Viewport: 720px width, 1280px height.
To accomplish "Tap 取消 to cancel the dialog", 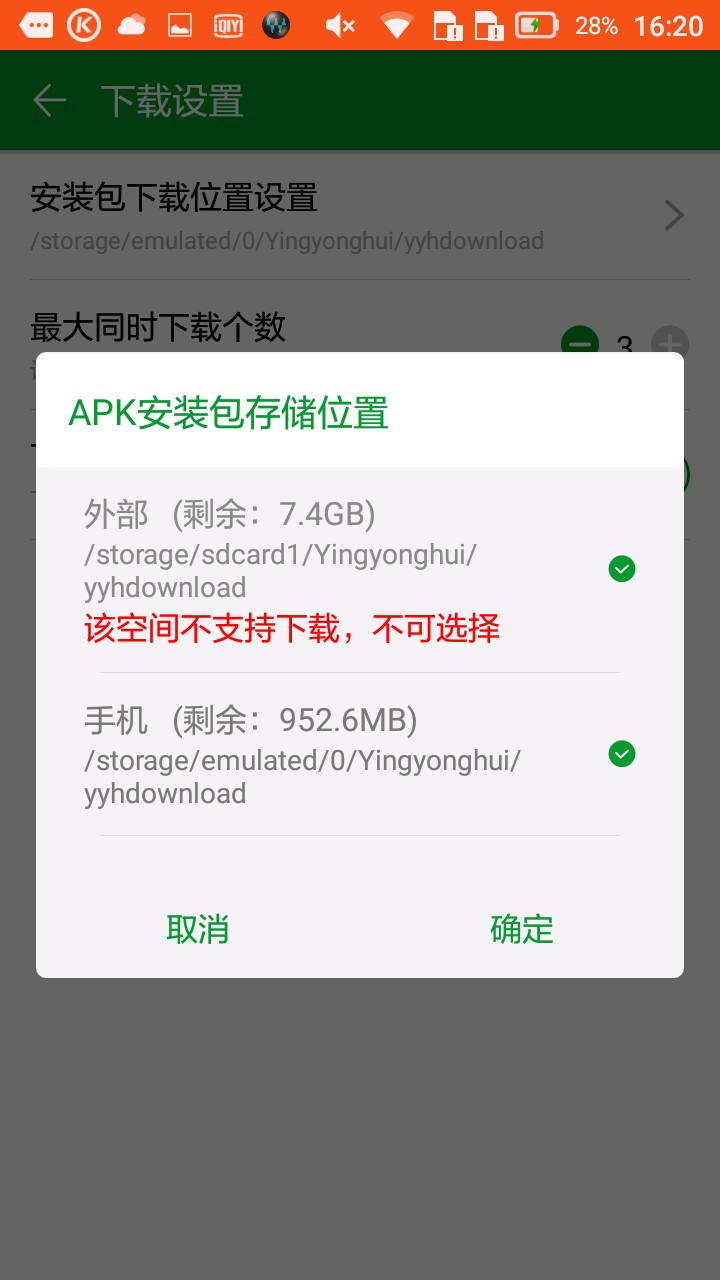I will (x=198, y=929).
